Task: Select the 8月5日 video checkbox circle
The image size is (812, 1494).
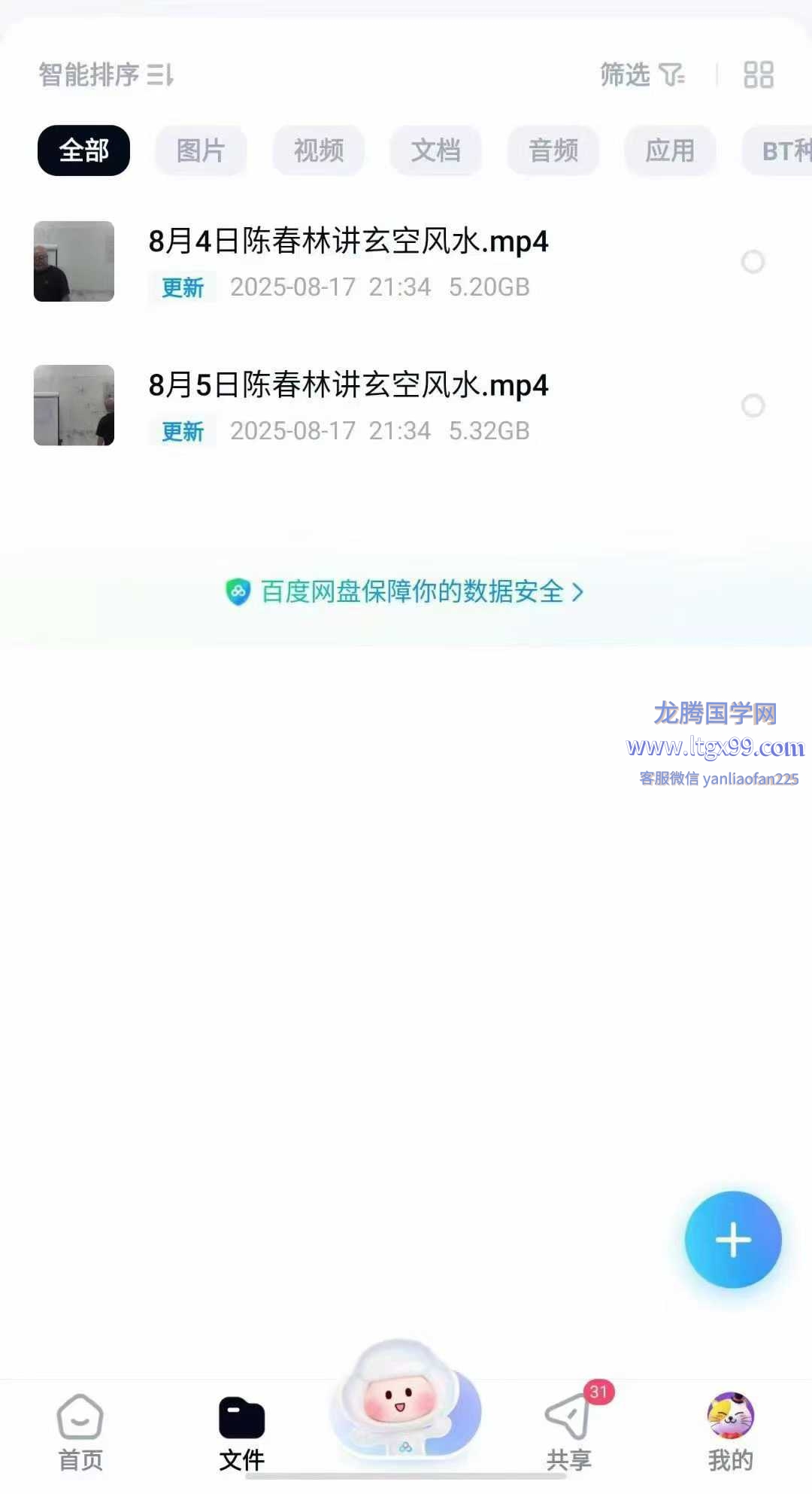Action: pyautogui.click(x=753, y=405)
